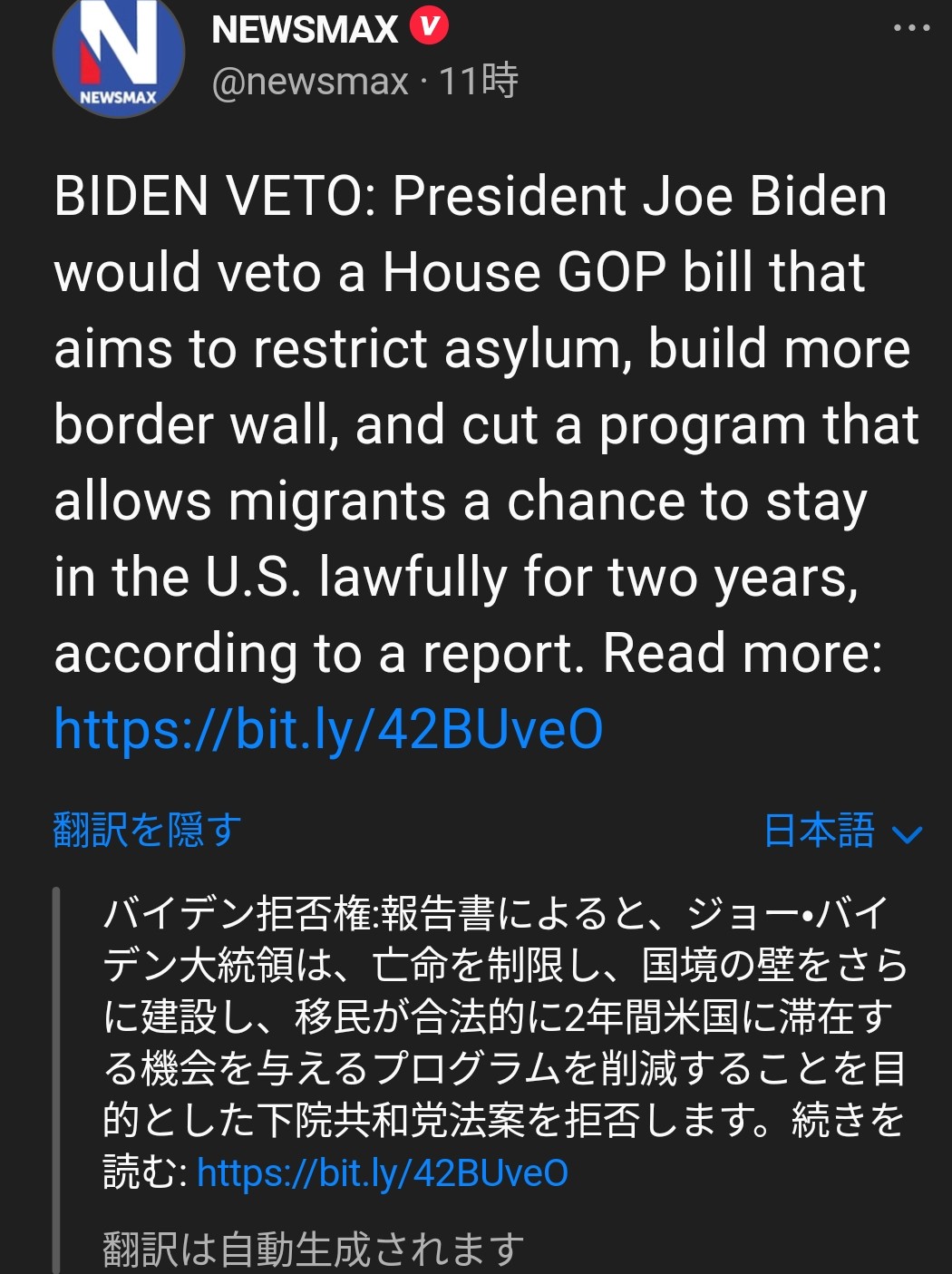This screenshot has height=1274, width=952.
Task: Open the tweet's overflow menu
Action: 910,28
